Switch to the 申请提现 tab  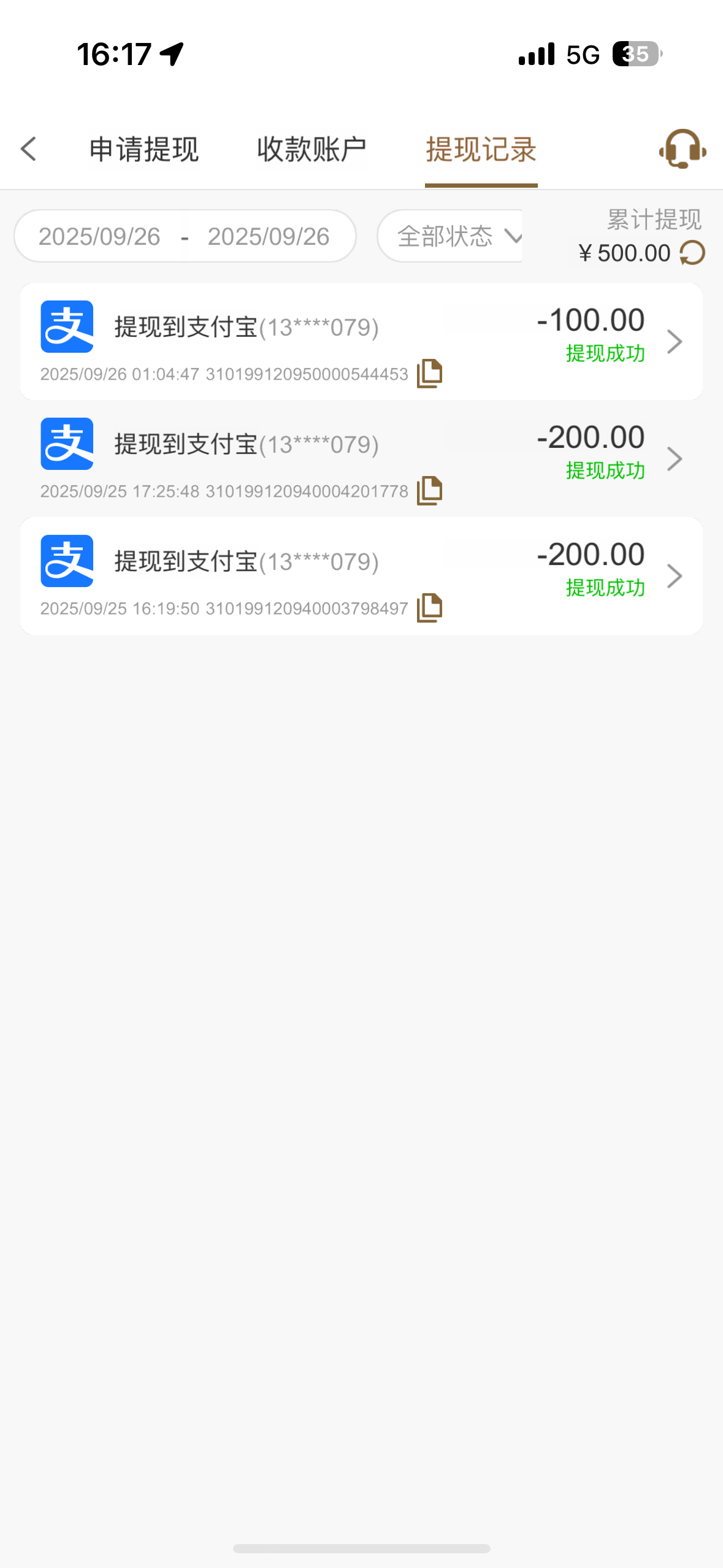[x=144, y=150]
